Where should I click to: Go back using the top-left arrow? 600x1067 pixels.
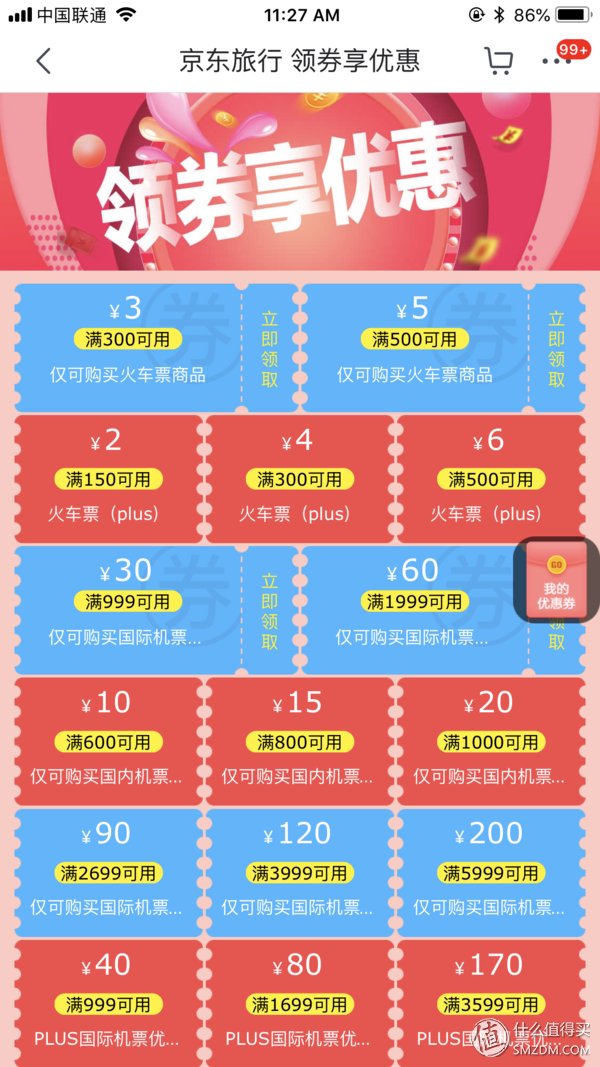43,61
